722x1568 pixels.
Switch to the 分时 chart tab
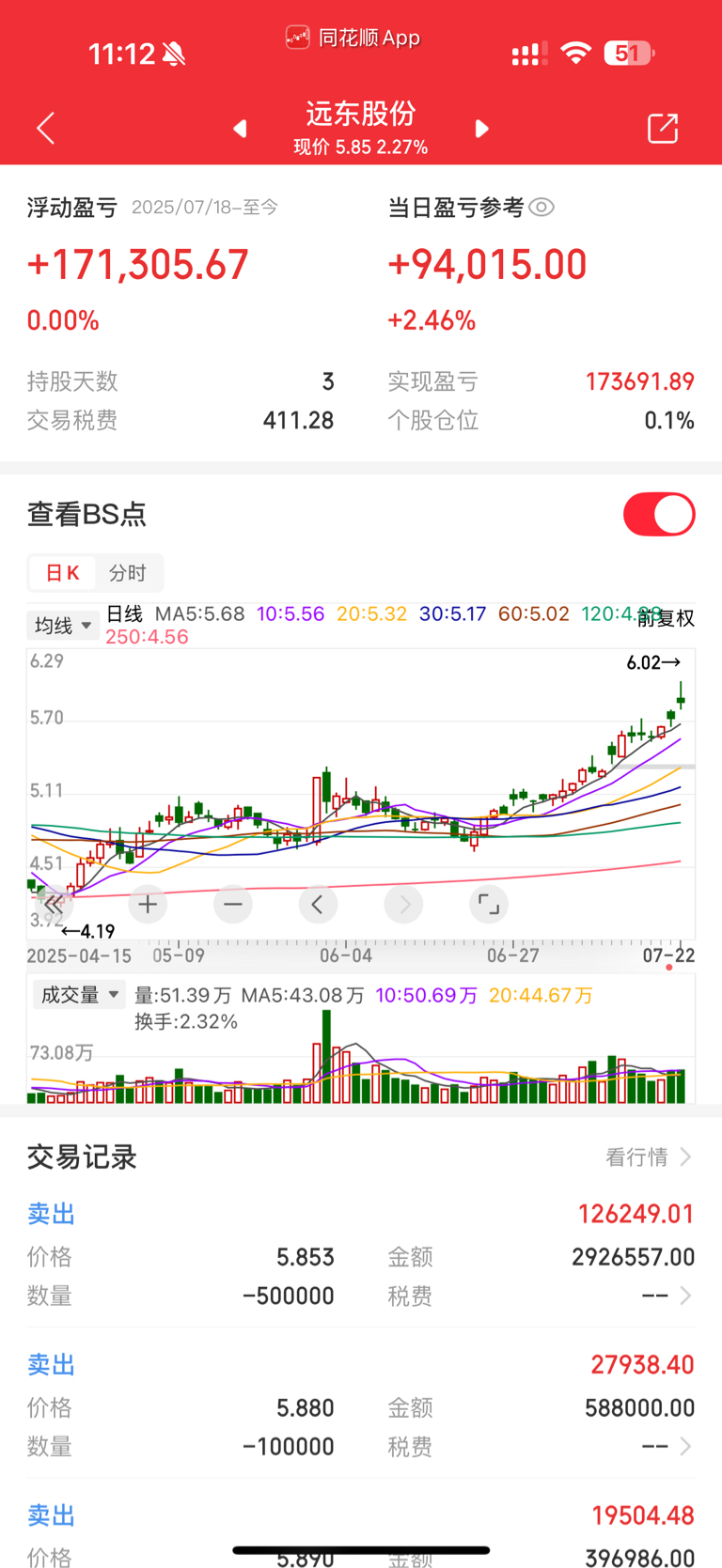click(x=128, y=573)
